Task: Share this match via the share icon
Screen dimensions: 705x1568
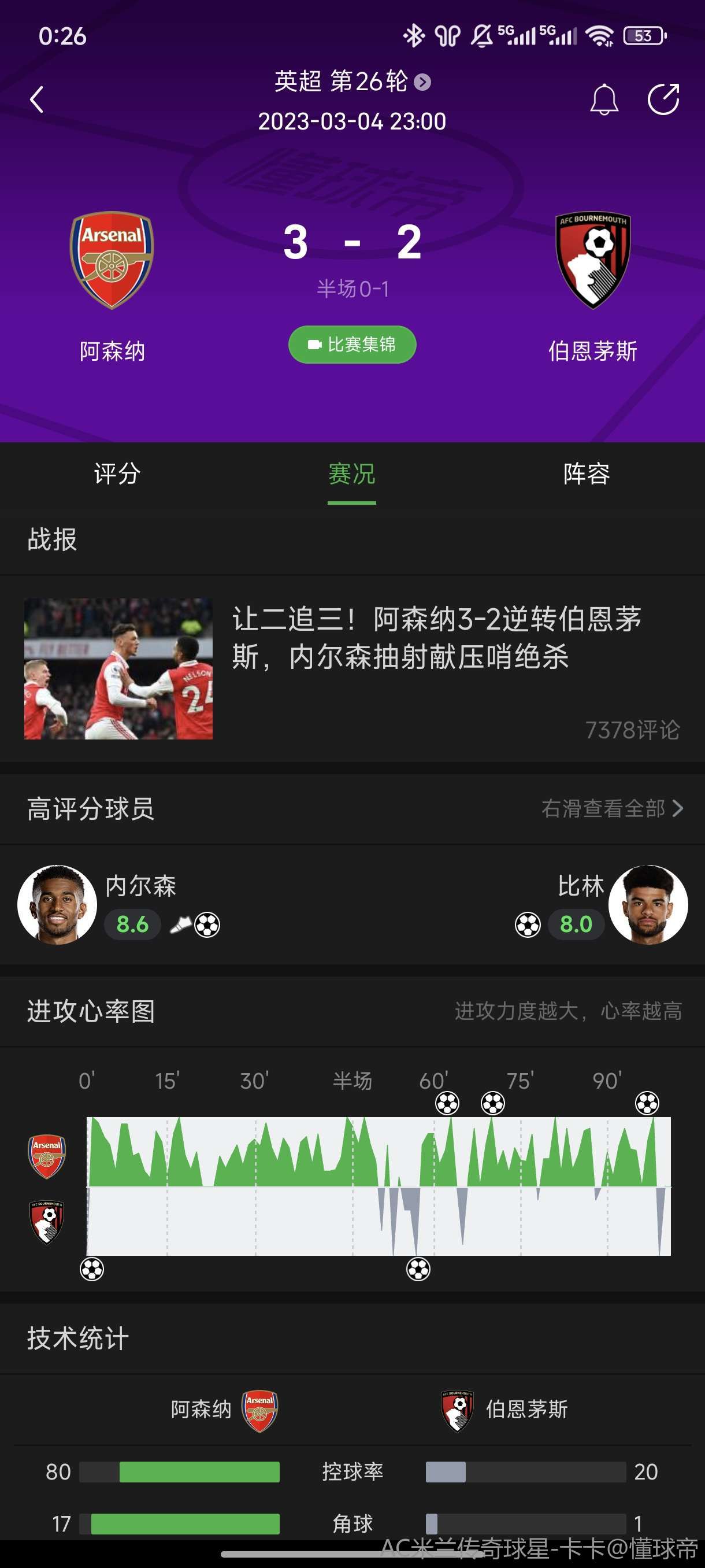Action: [x=662, y=99]
